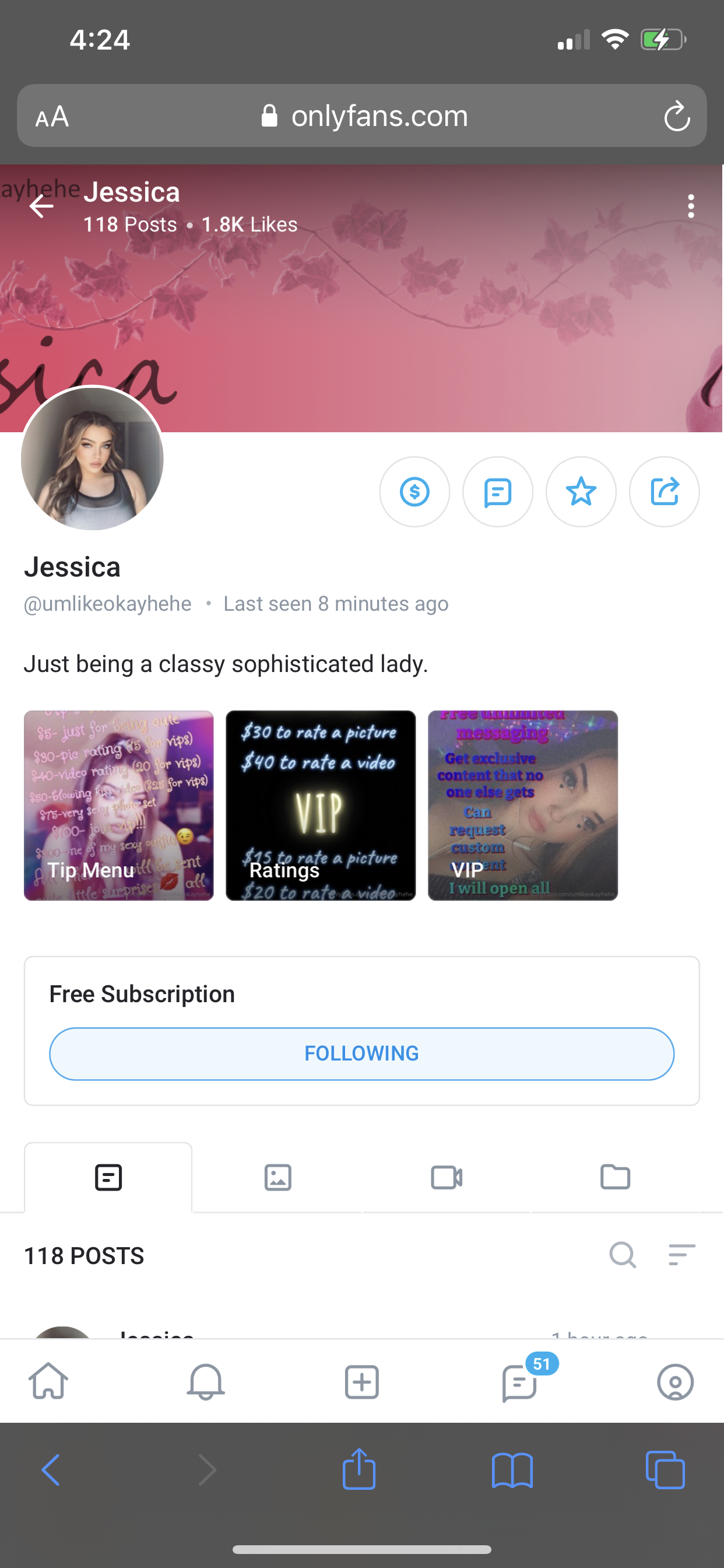Switch to the photos tab
Screen dimensions: 724x1568
pos(277,1177)
